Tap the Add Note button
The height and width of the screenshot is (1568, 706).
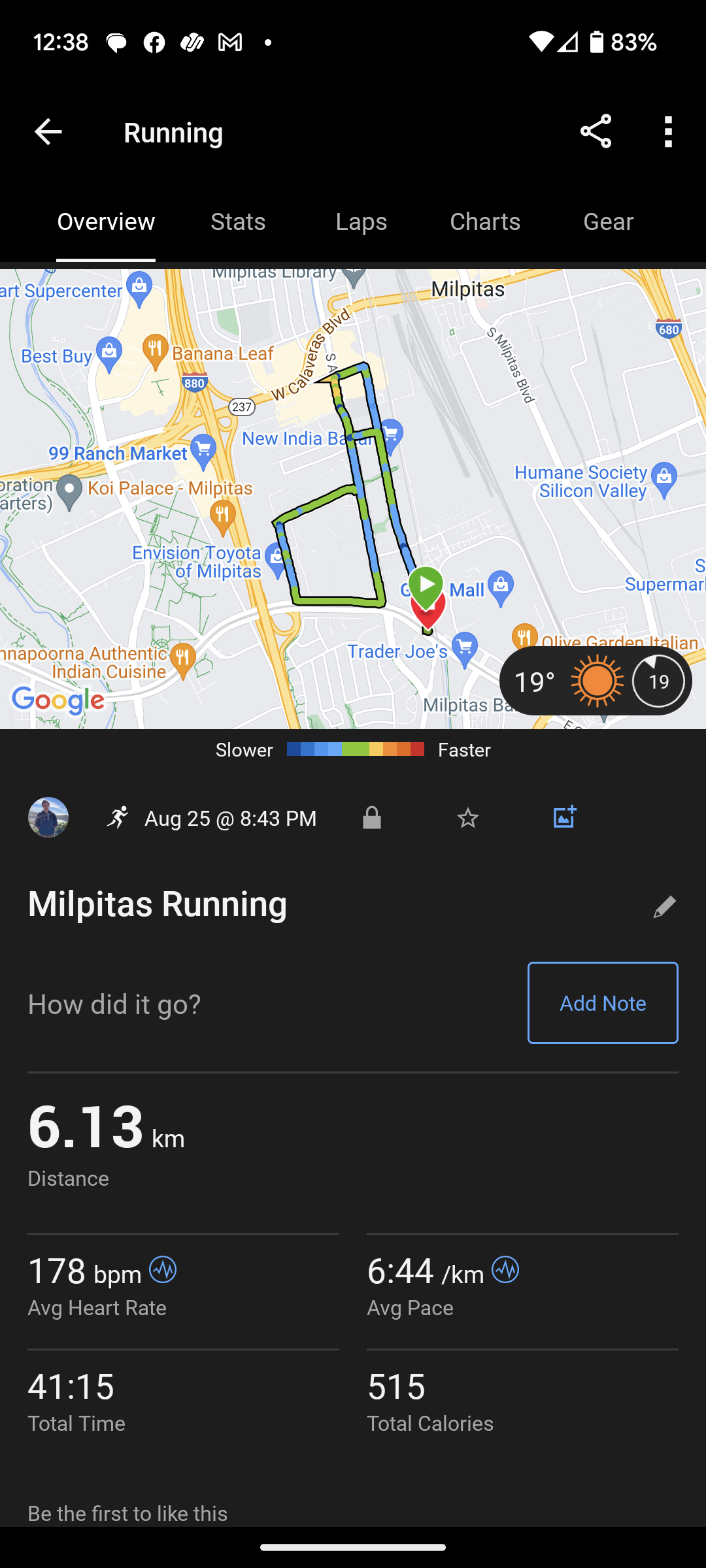click(602, 1003)
